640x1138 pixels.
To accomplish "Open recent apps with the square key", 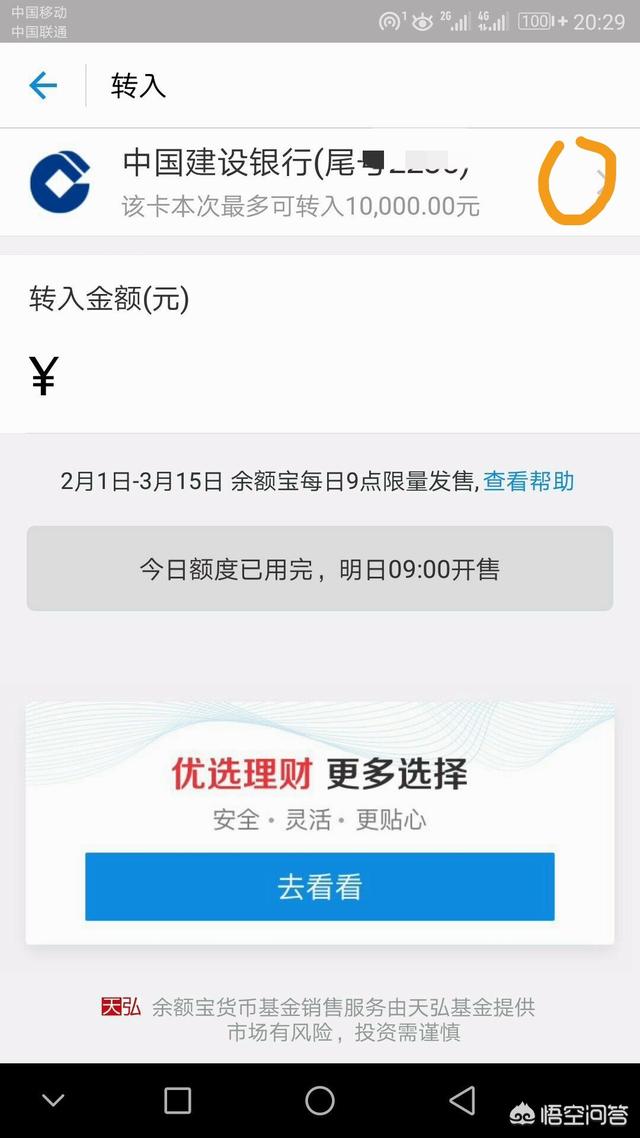I will tap(177, 1101).
